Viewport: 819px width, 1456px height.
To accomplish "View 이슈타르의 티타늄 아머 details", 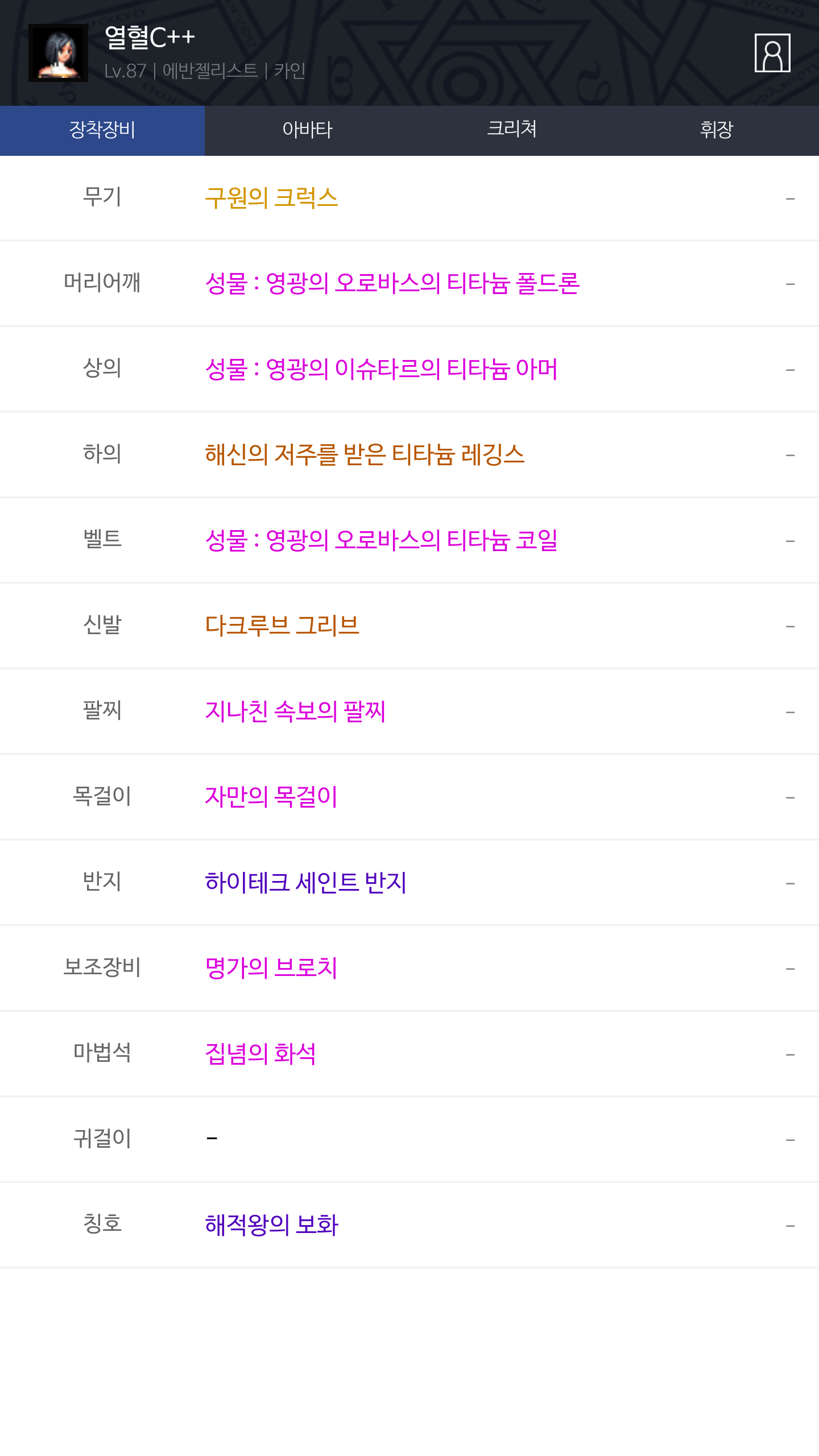I will tap(381, 369).
